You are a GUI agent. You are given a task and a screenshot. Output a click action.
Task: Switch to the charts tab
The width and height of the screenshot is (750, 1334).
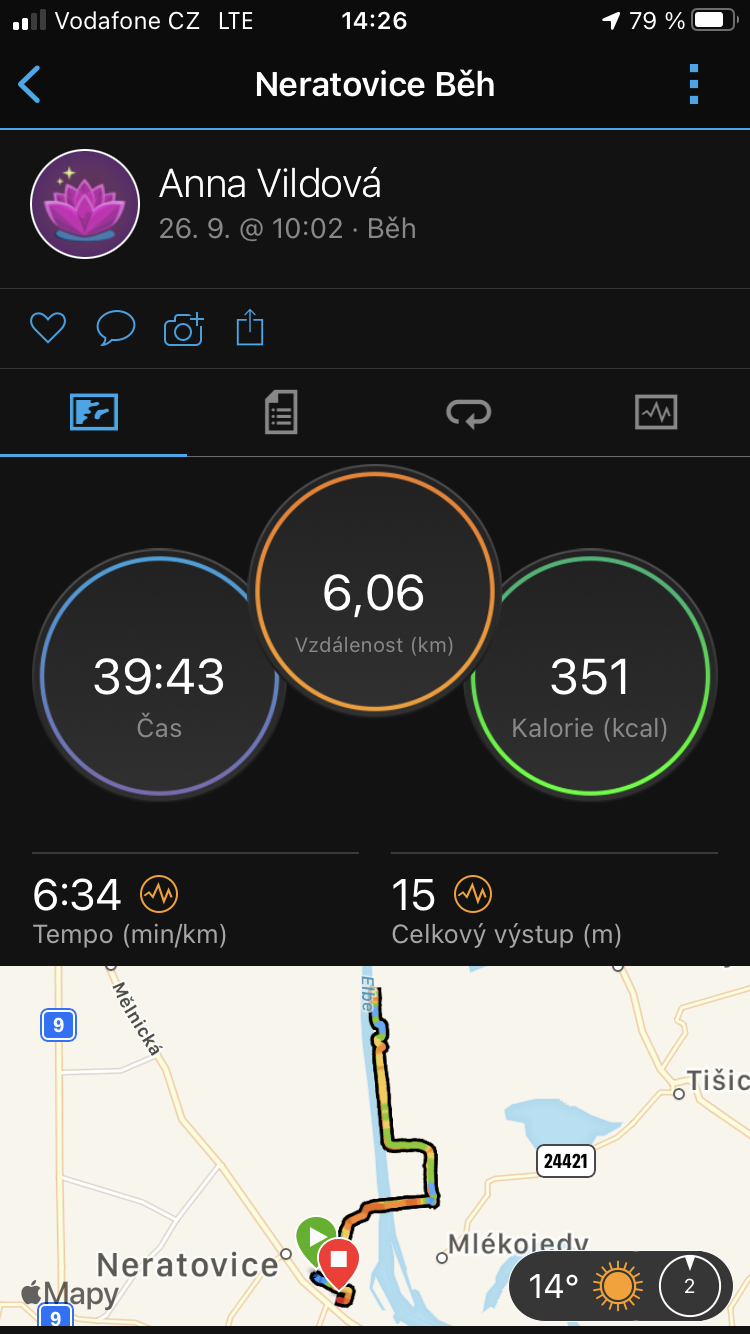tap(656, 412)
